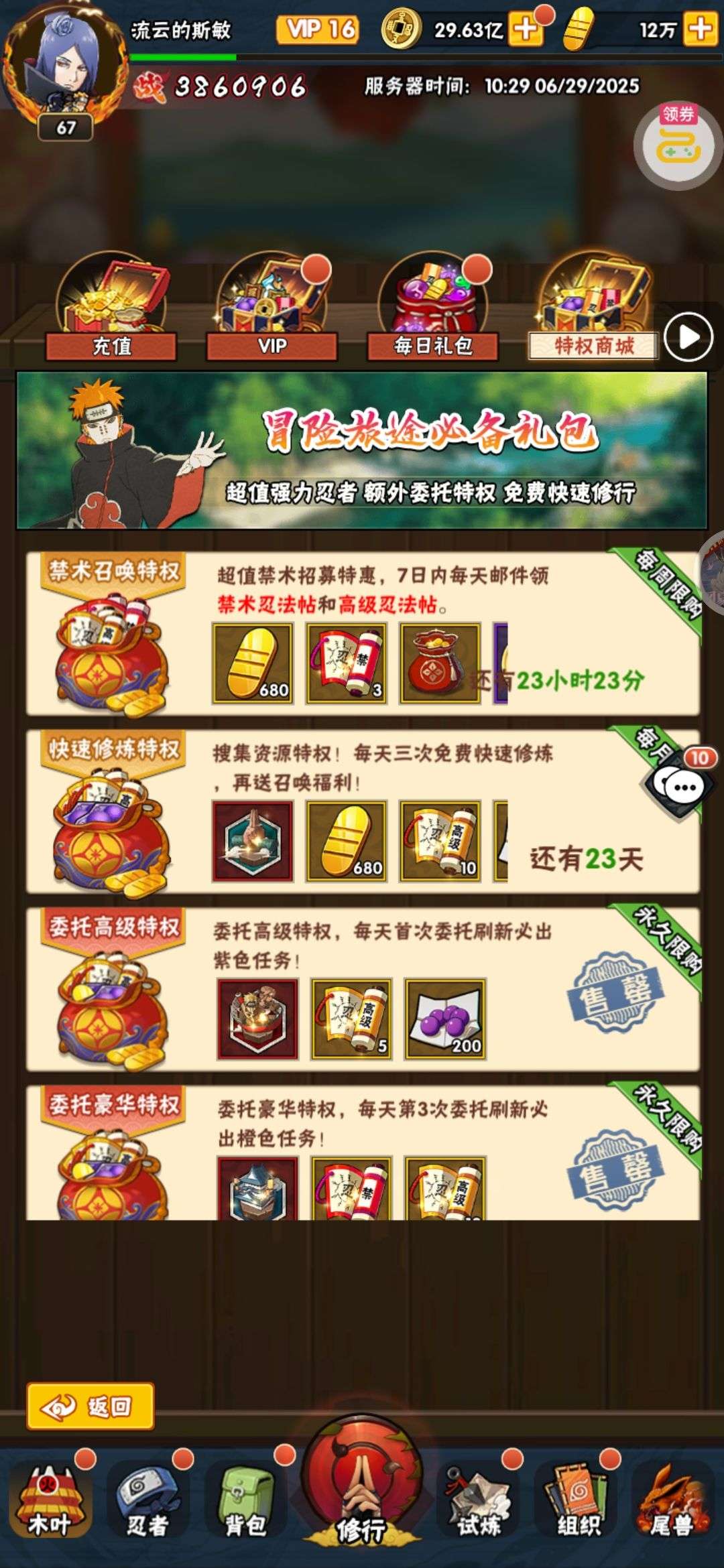Open the player avatar profile
724x1568 pixels.
tap(65, 60)
